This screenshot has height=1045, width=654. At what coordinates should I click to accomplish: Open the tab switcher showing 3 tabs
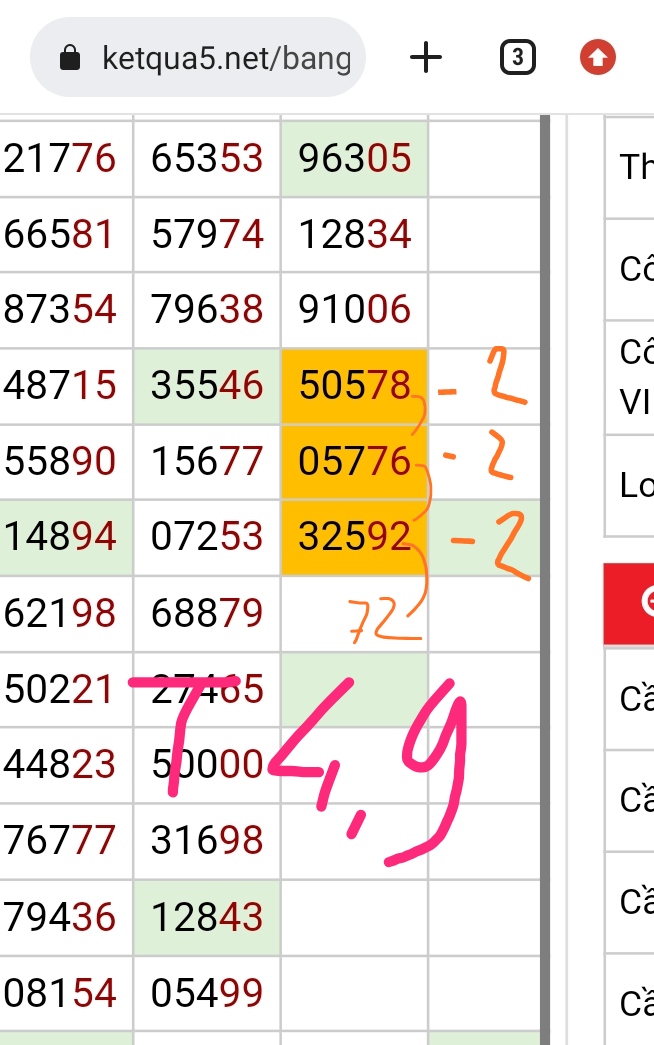[516, 59]
